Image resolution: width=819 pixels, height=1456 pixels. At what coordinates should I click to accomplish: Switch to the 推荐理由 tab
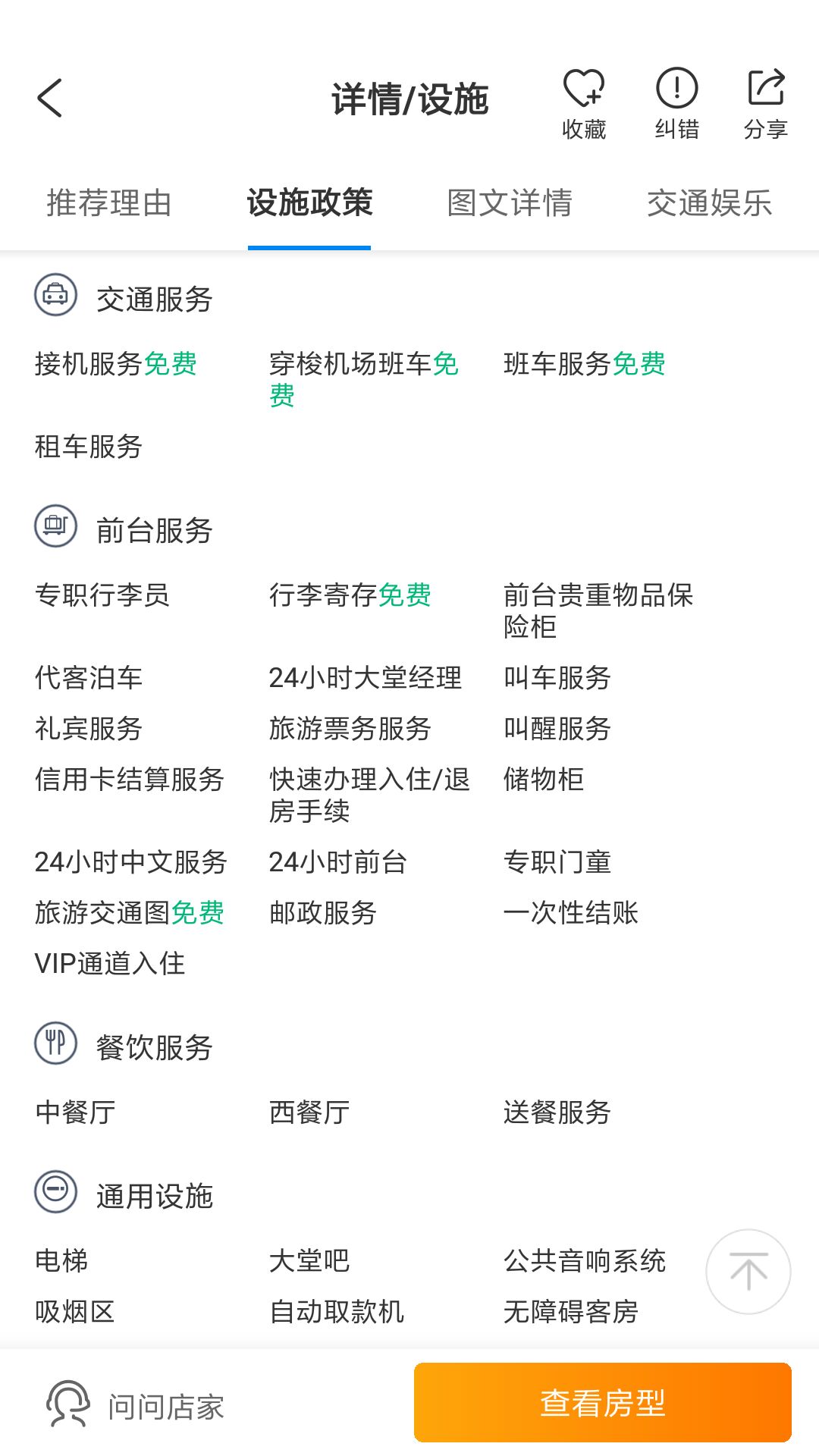point(109,203)
